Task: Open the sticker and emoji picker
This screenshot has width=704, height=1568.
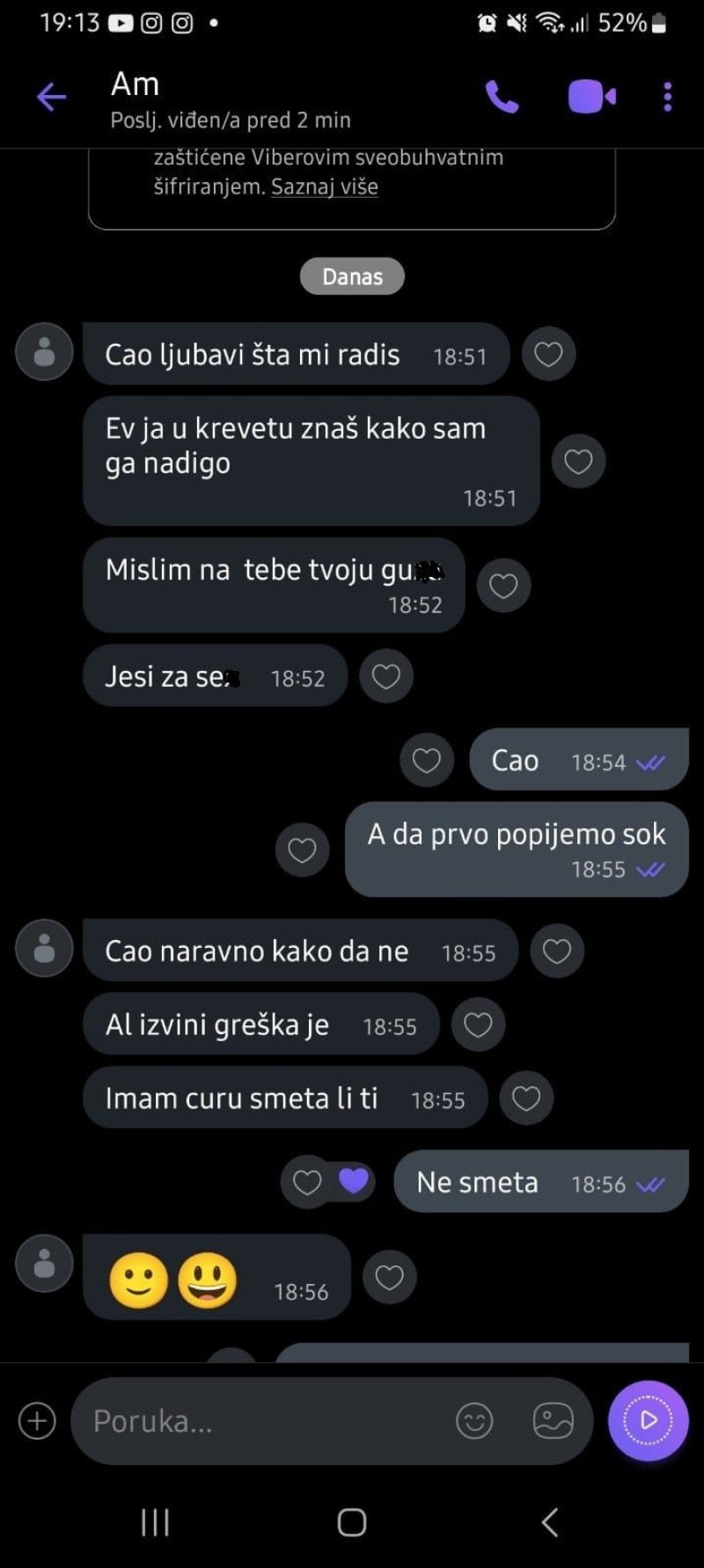Action: tap(473, 1420)
